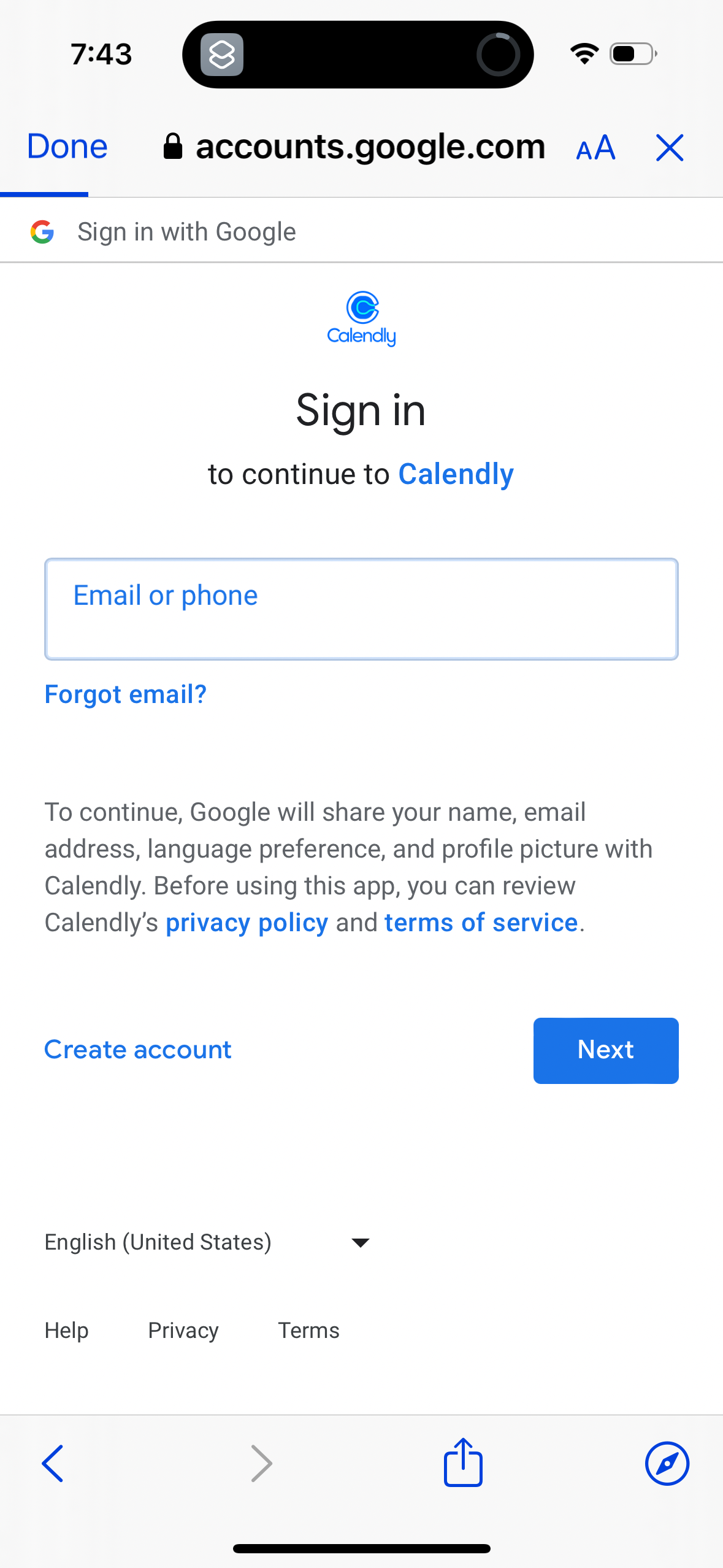Tap the padlock icon beside accounts.google.com
The image size is (723, 1568).
(174, 146)
